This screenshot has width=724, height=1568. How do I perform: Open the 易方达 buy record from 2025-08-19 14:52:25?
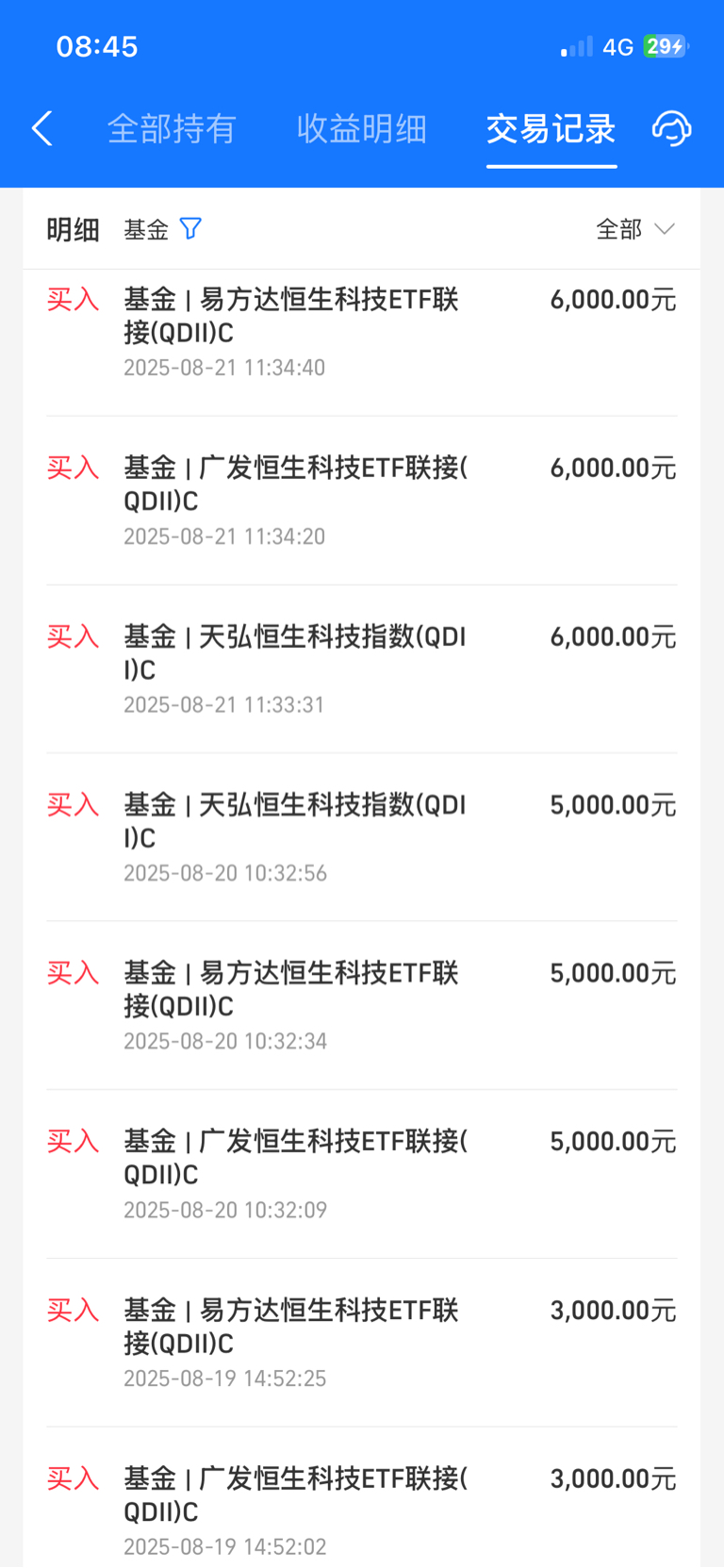tap(362, 1343)
